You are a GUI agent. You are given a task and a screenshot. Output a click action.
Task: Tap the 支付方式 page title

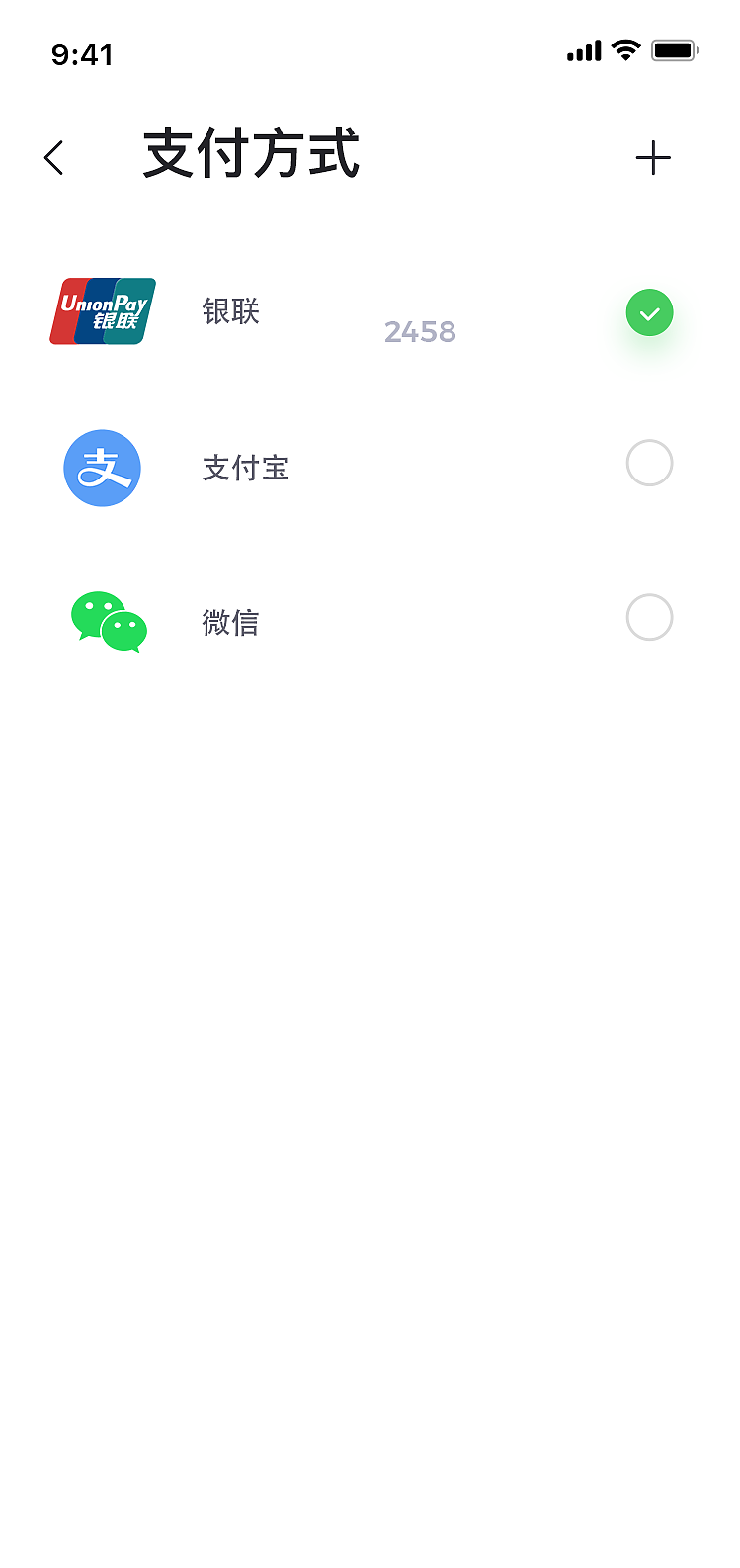pos(252,153)
